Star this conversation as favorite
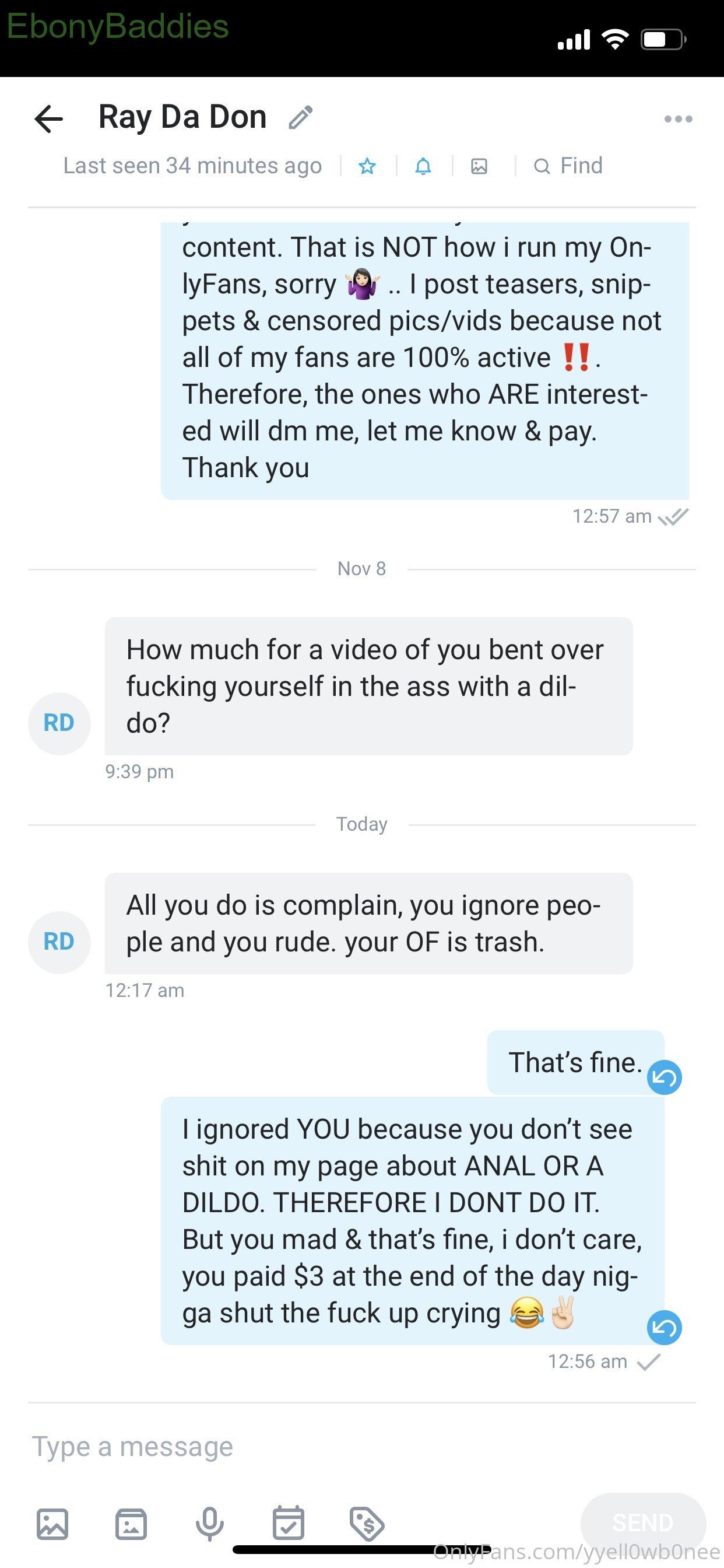Screen dimensions: 724x1568 [367, 166]
